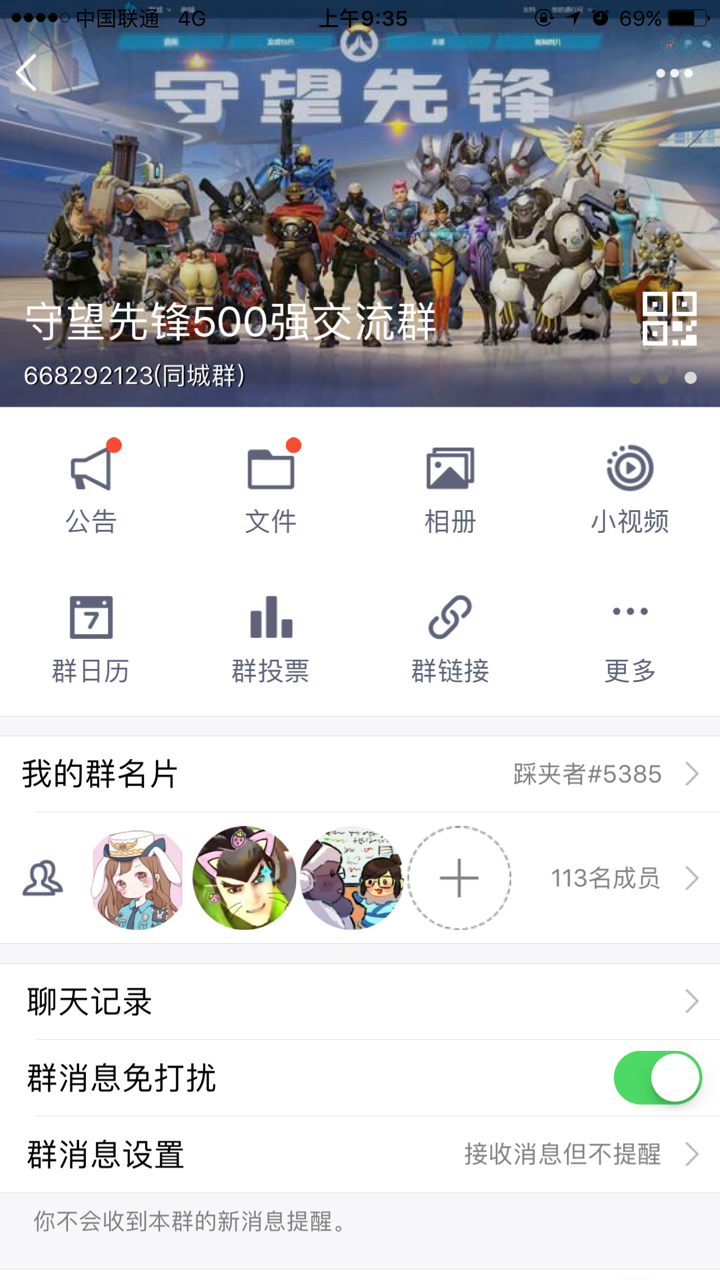Show the group QR code

point(668,319)
